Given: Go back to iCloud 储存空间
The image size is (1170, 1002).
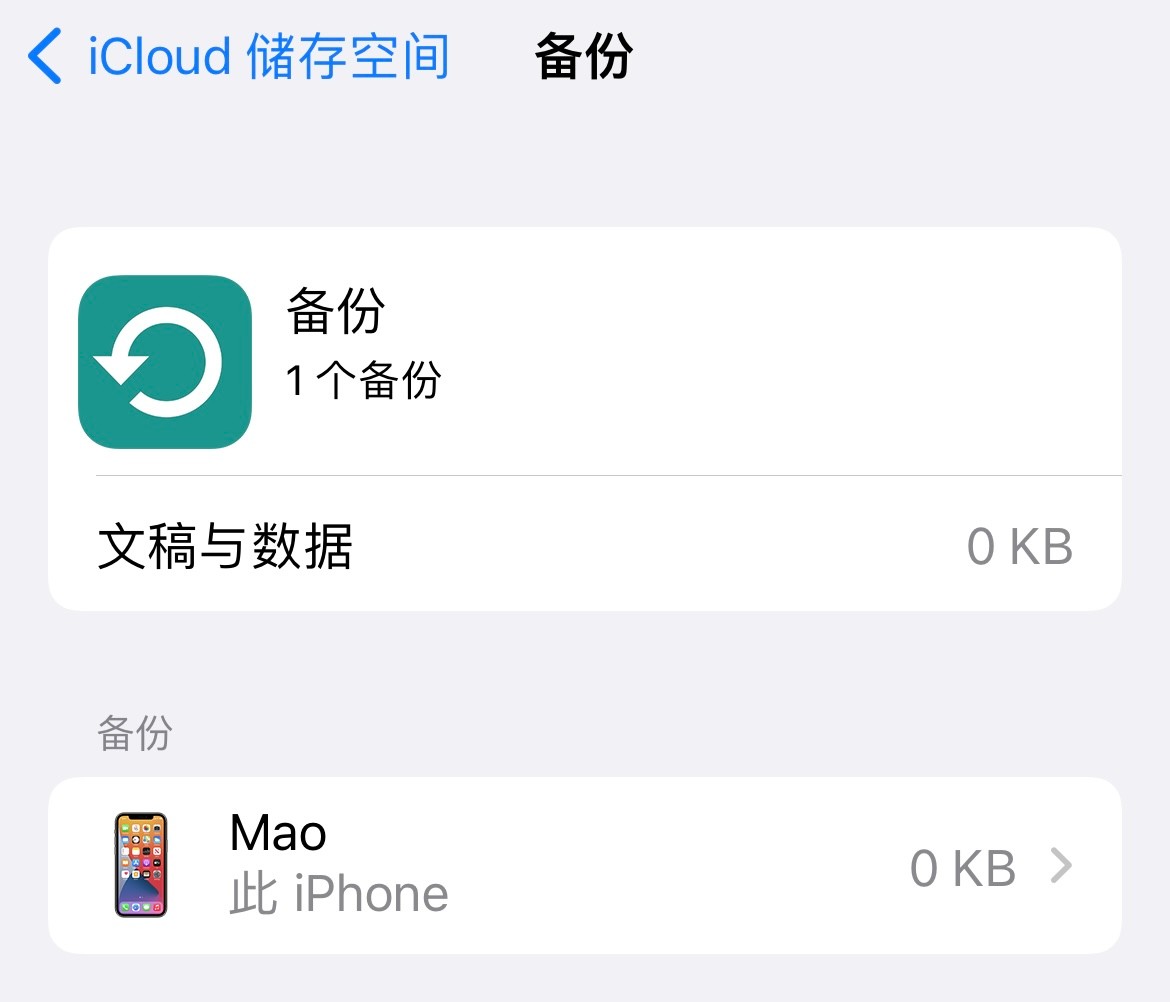Looking at the screenshot, I should click(x=238, y=56).
